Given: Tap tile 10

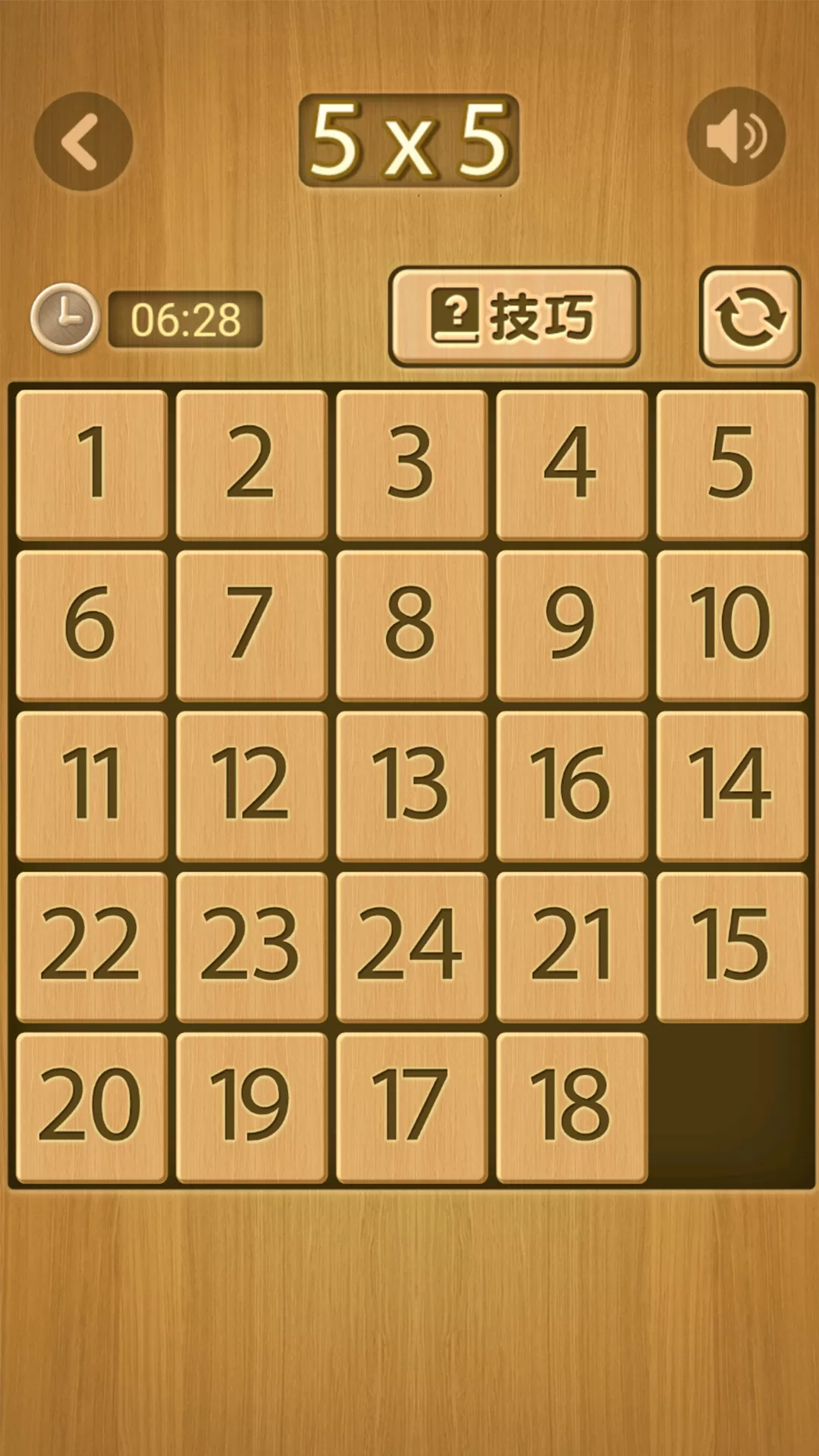Looking at the screenshot, I should pyautogui.click(x=732, y=625).
